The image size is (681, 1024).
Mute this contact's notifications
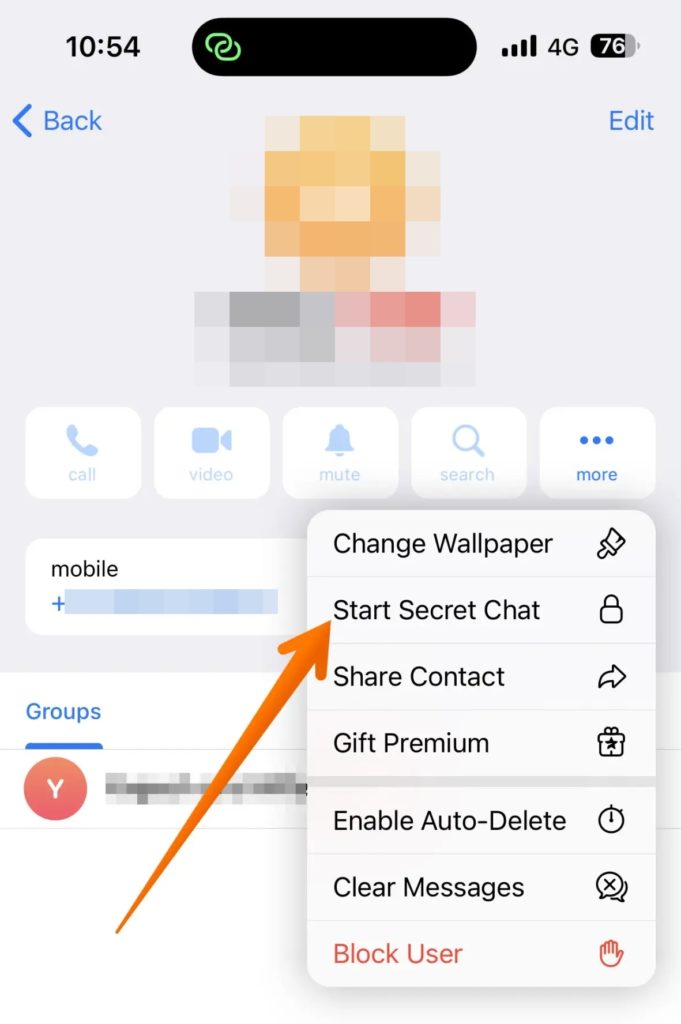pyautogui.click(x=339, y=453)
